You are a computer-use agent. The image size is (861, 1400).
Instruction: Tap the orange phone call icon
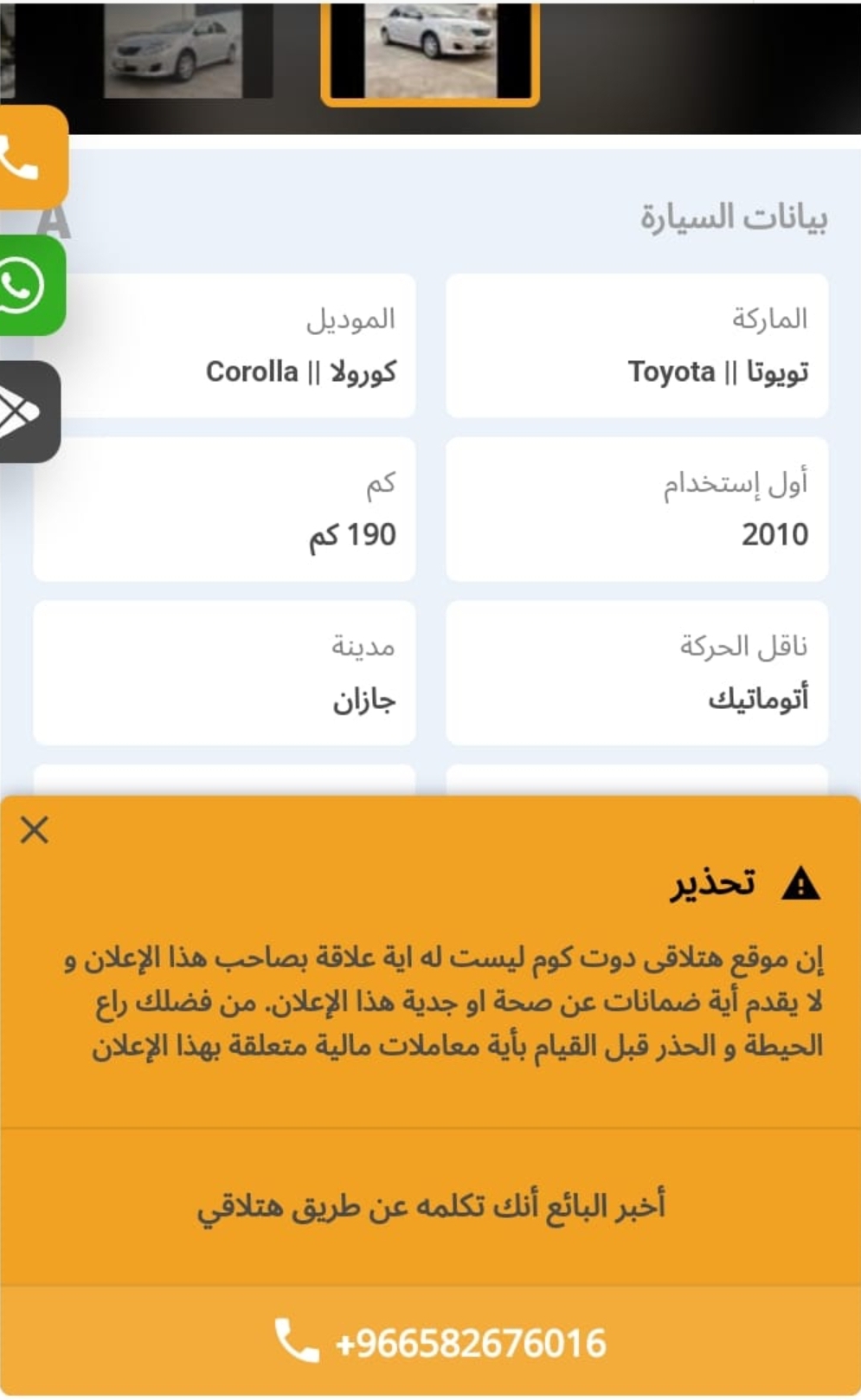31,158
